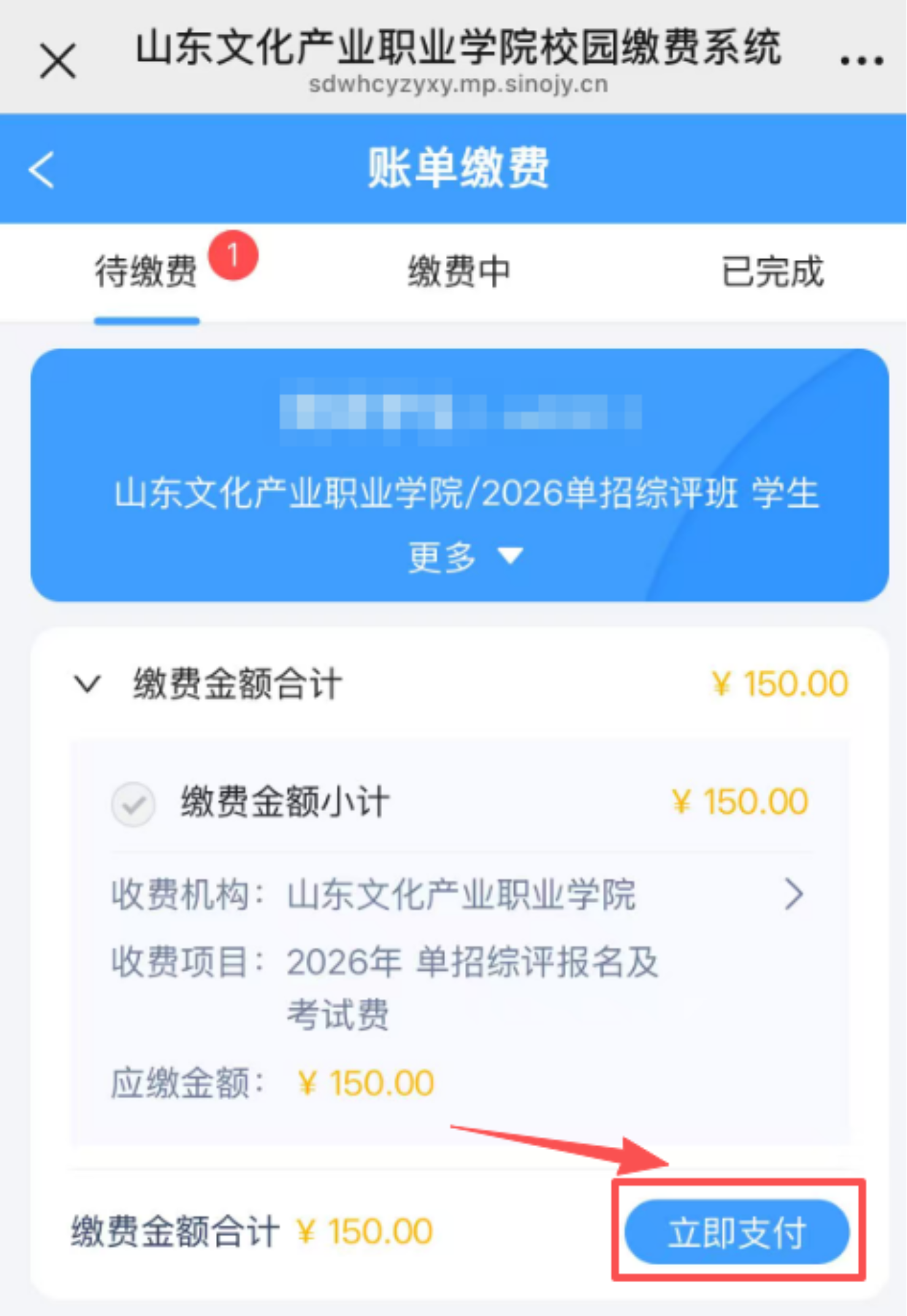Tap 立即支付 to pay now
Image resolution: width=907 pixels, height=1316 pixels.
(x=737, y=1233)
